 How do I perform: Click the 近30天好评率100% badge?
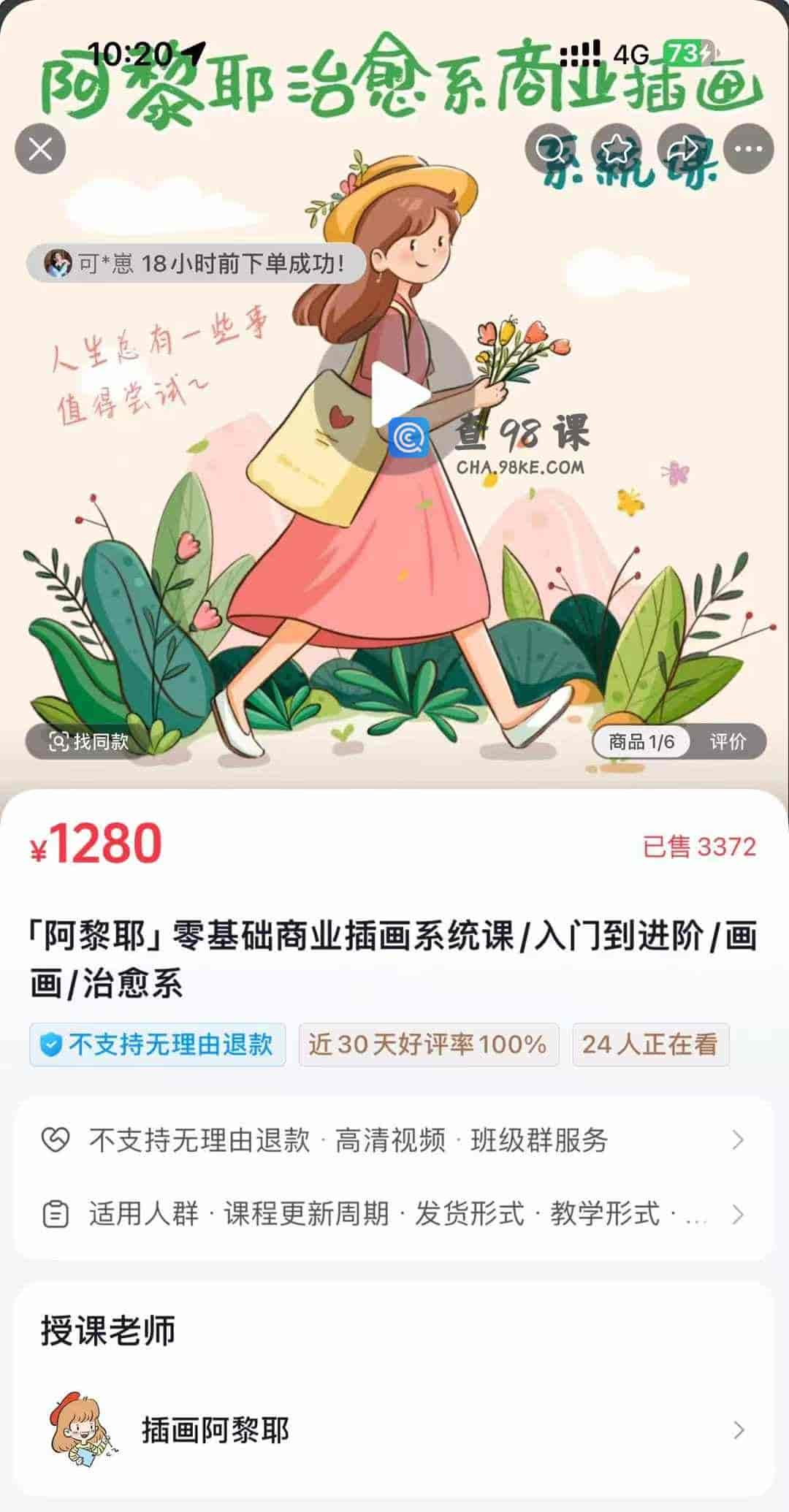(430, 1046)
